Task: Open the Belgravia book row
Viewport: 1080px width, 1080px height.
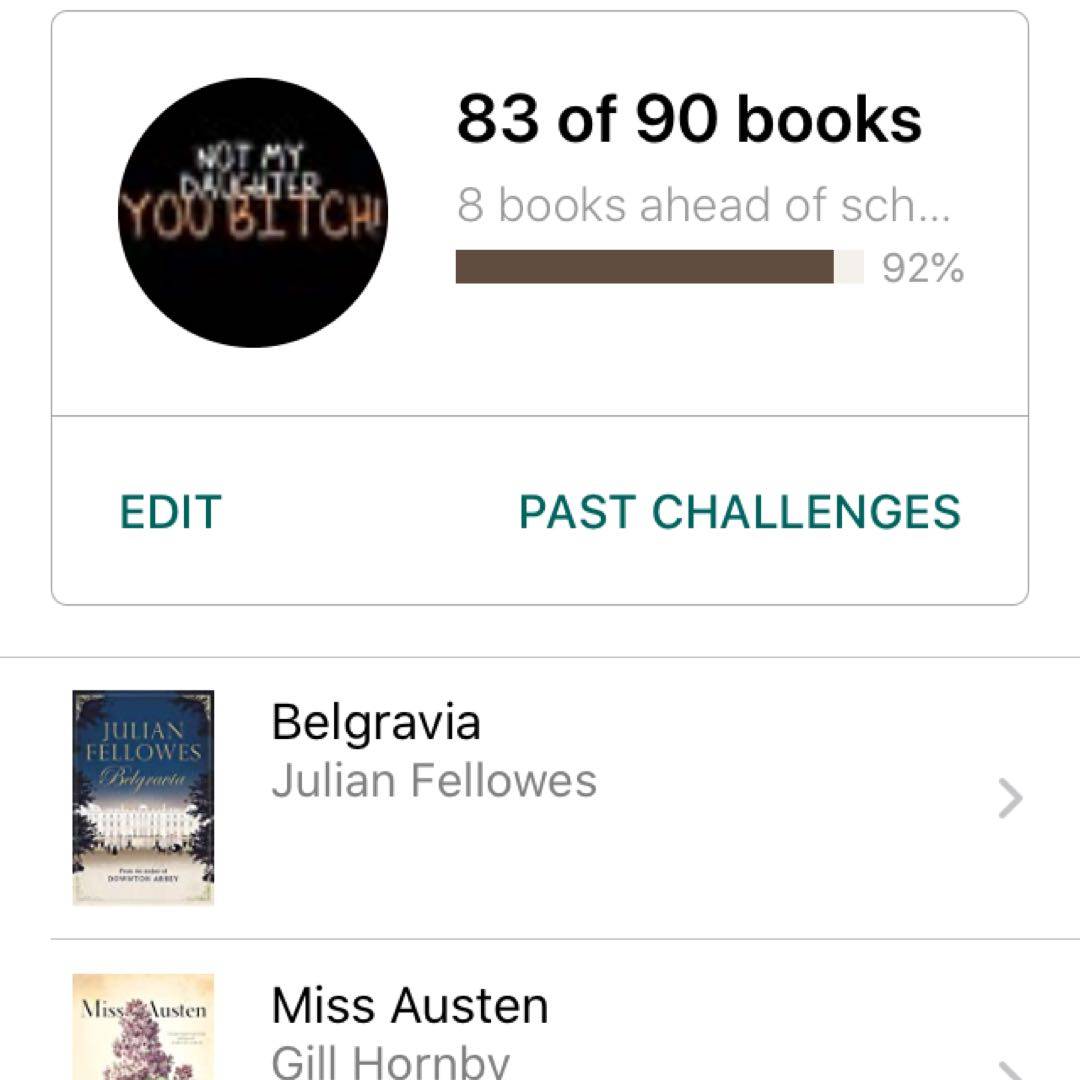Action: (x=540, y=798)
